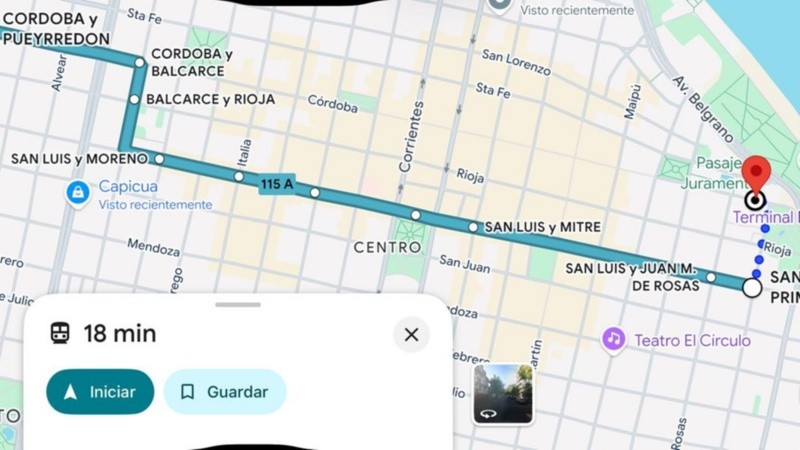This screenshot has height=450, width=800.
Task: Select the CORDOBA y BALCARCE bus stop
Action: coord(140,63)
